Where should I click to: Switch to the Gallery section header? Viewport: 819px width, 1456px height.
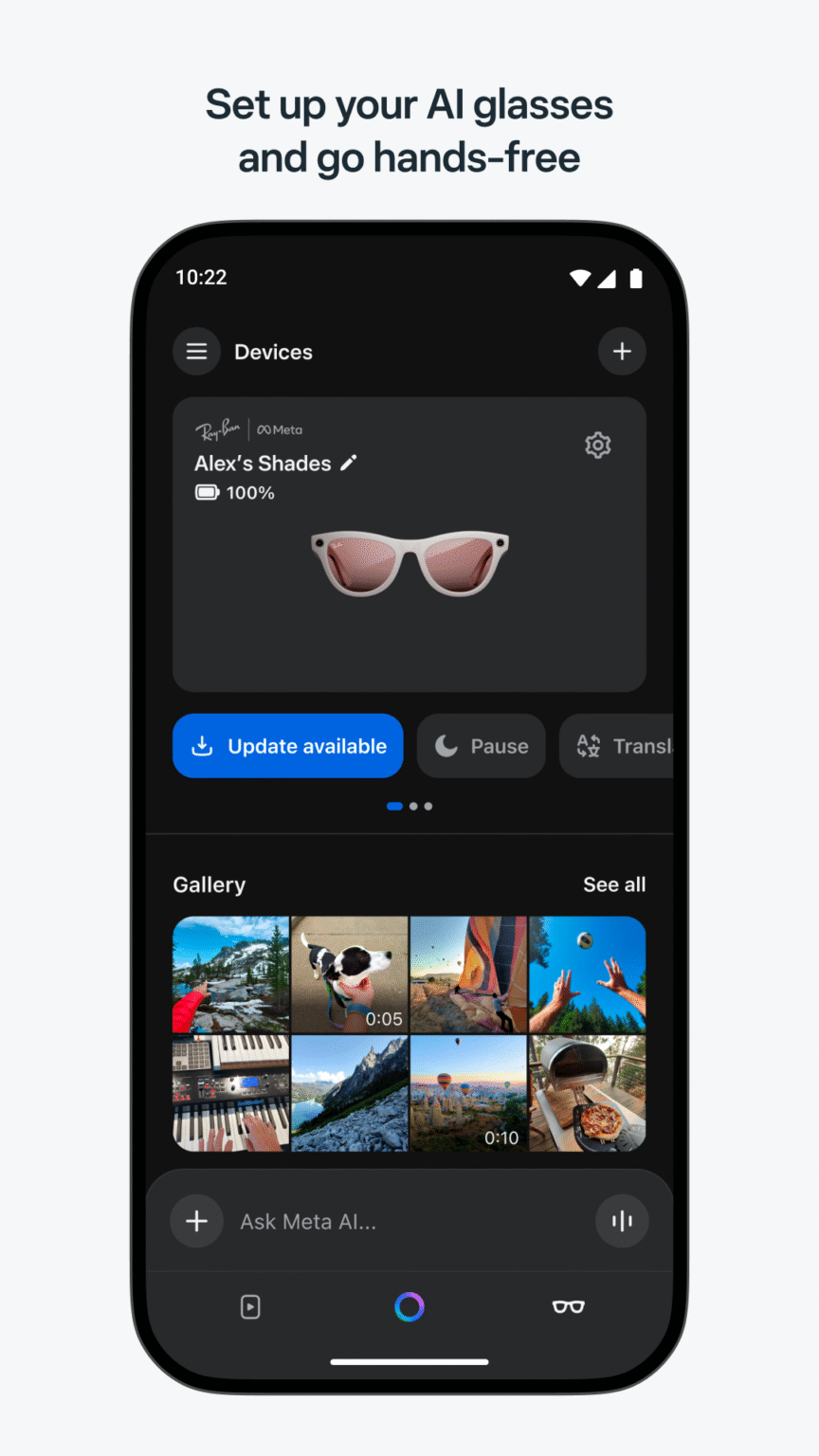(x=209, y=884)
